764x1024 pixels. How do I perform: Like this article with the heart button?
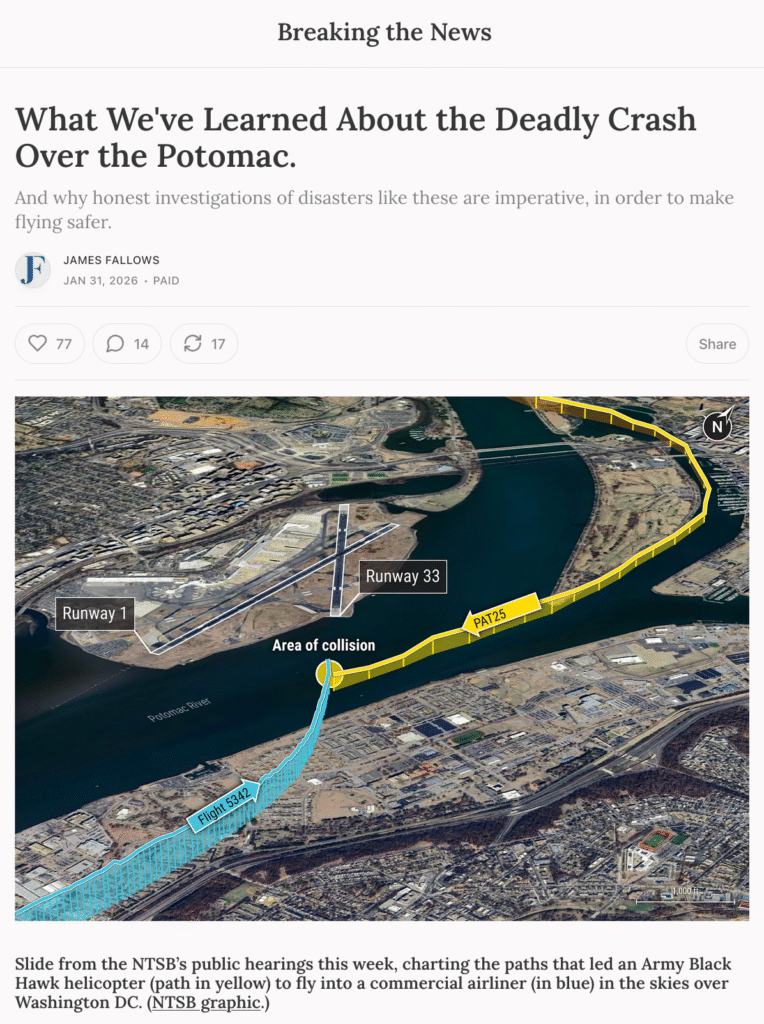click(50, 344)
